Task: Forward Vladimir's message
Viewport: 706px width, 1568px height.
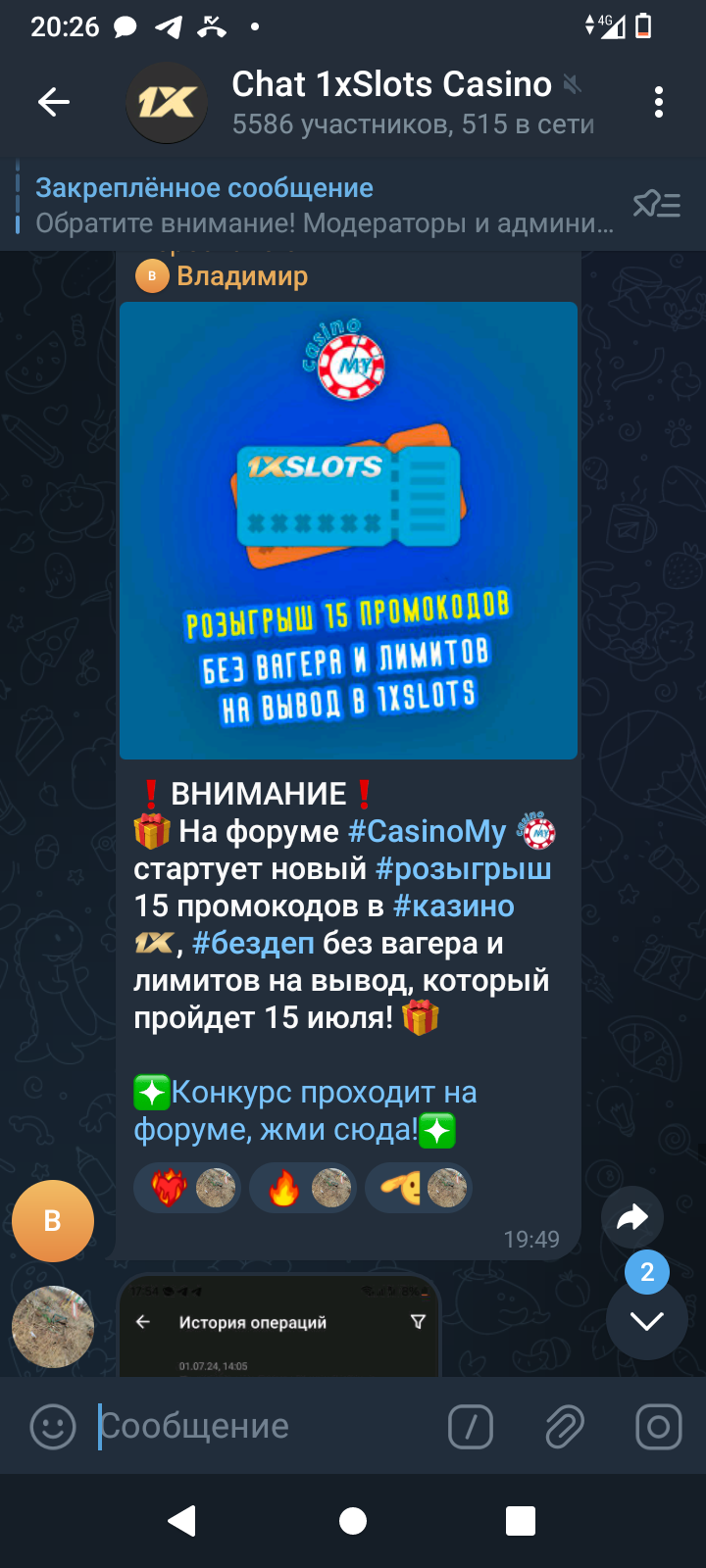Action: pos(632,1217)
